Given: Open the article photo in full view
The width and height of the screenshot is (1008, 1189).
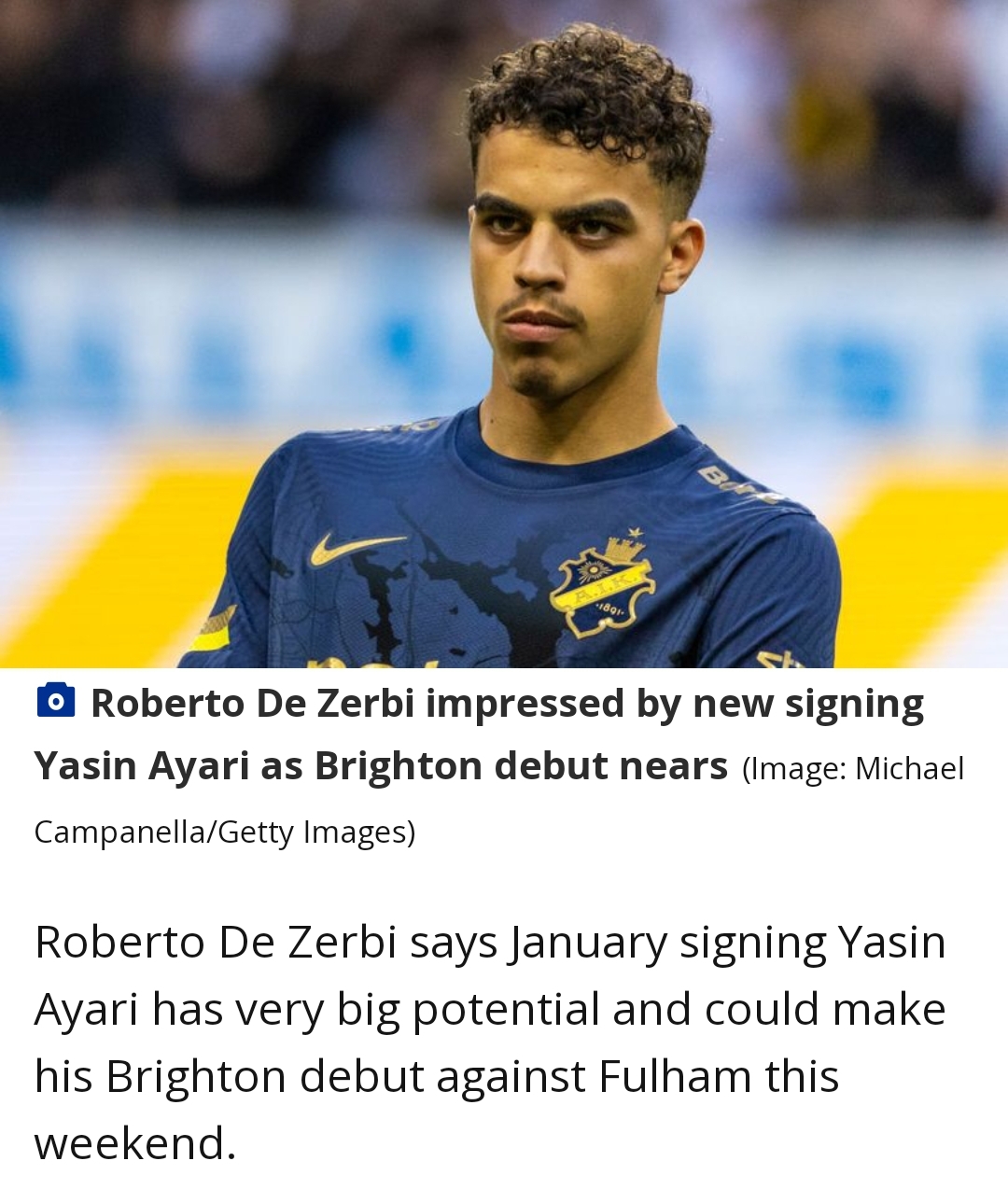Looking at the screenshot, I should click(504, 334).
